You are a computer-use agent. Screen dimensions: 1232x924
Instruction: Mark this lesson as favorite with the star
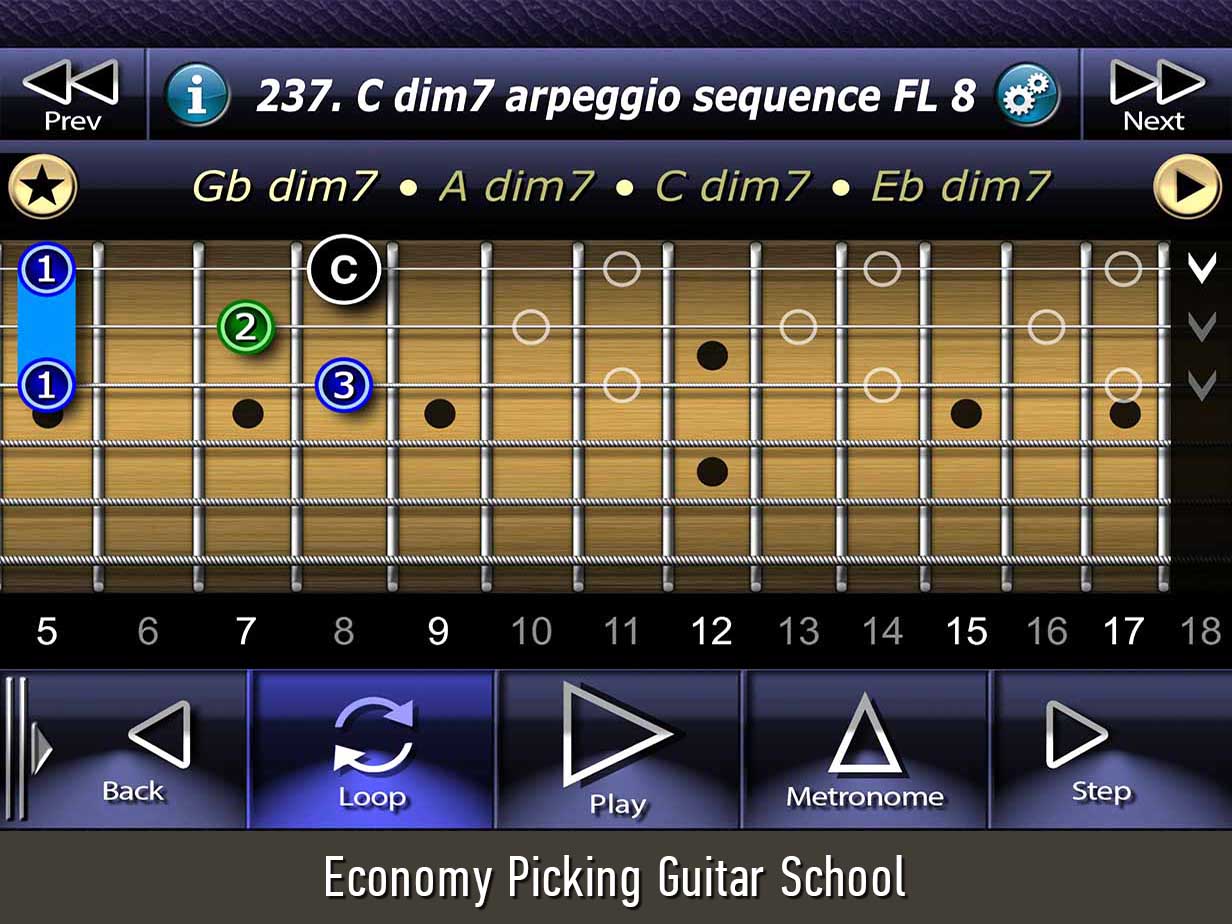[43, 187]
